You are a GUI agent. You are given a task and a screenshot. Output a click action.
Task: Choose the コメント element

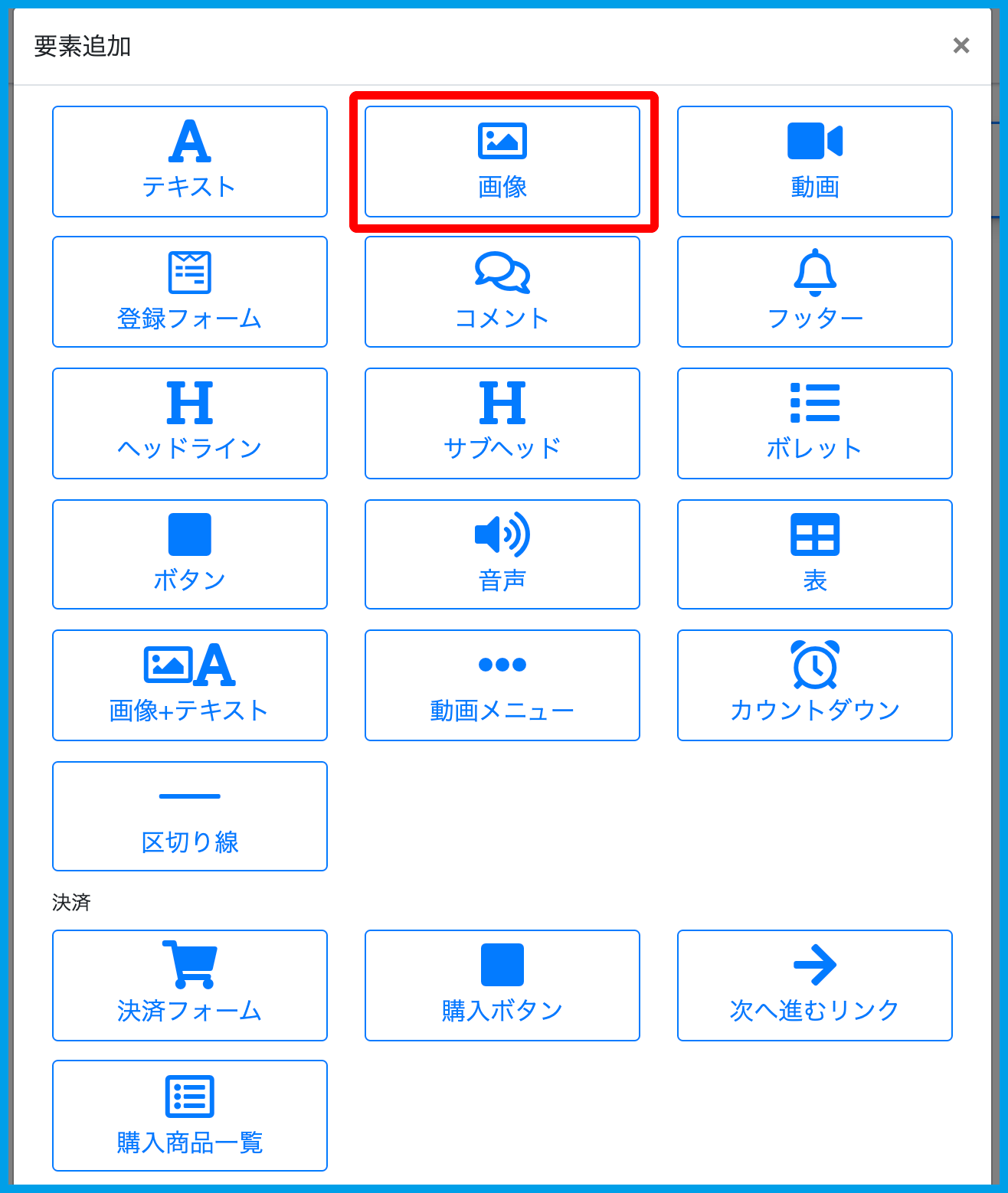point(502,292)
